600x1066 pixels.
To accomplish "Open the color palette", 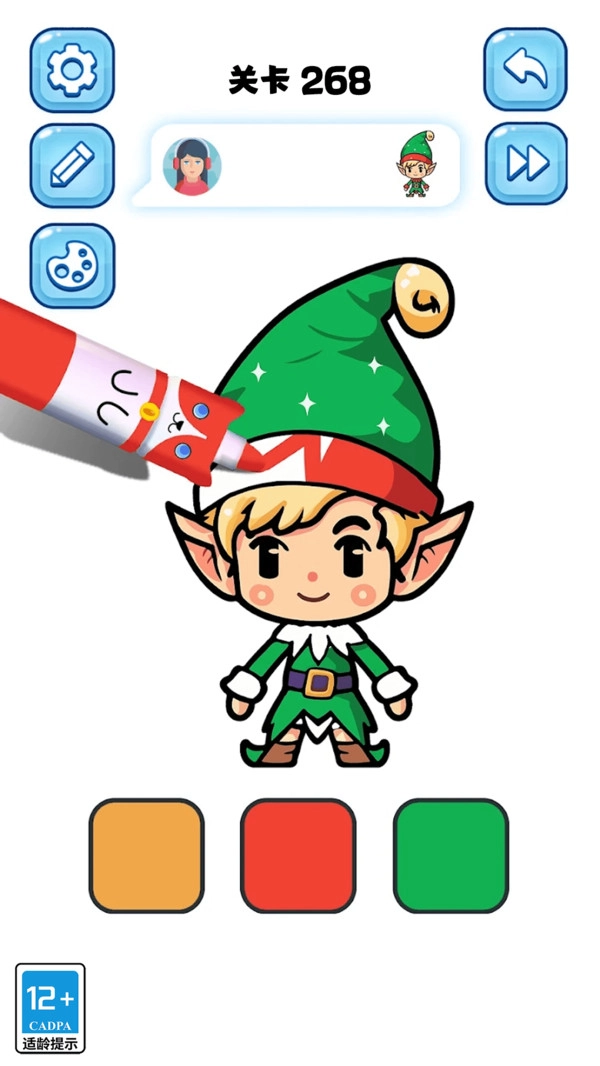I will click(x=72, y=265).
